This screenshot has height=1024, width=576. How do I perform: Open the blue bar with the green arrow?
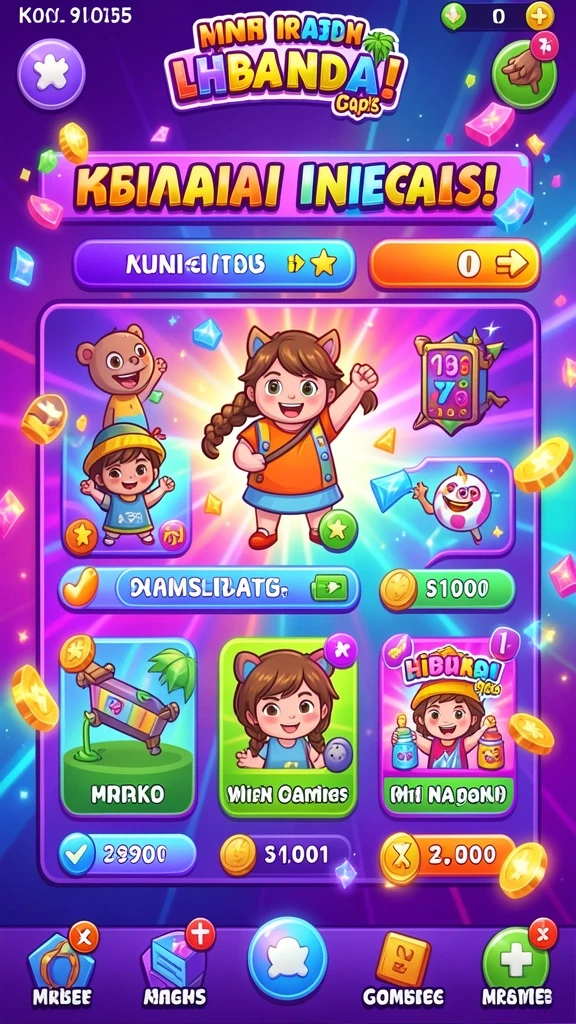tap(209, 588)
